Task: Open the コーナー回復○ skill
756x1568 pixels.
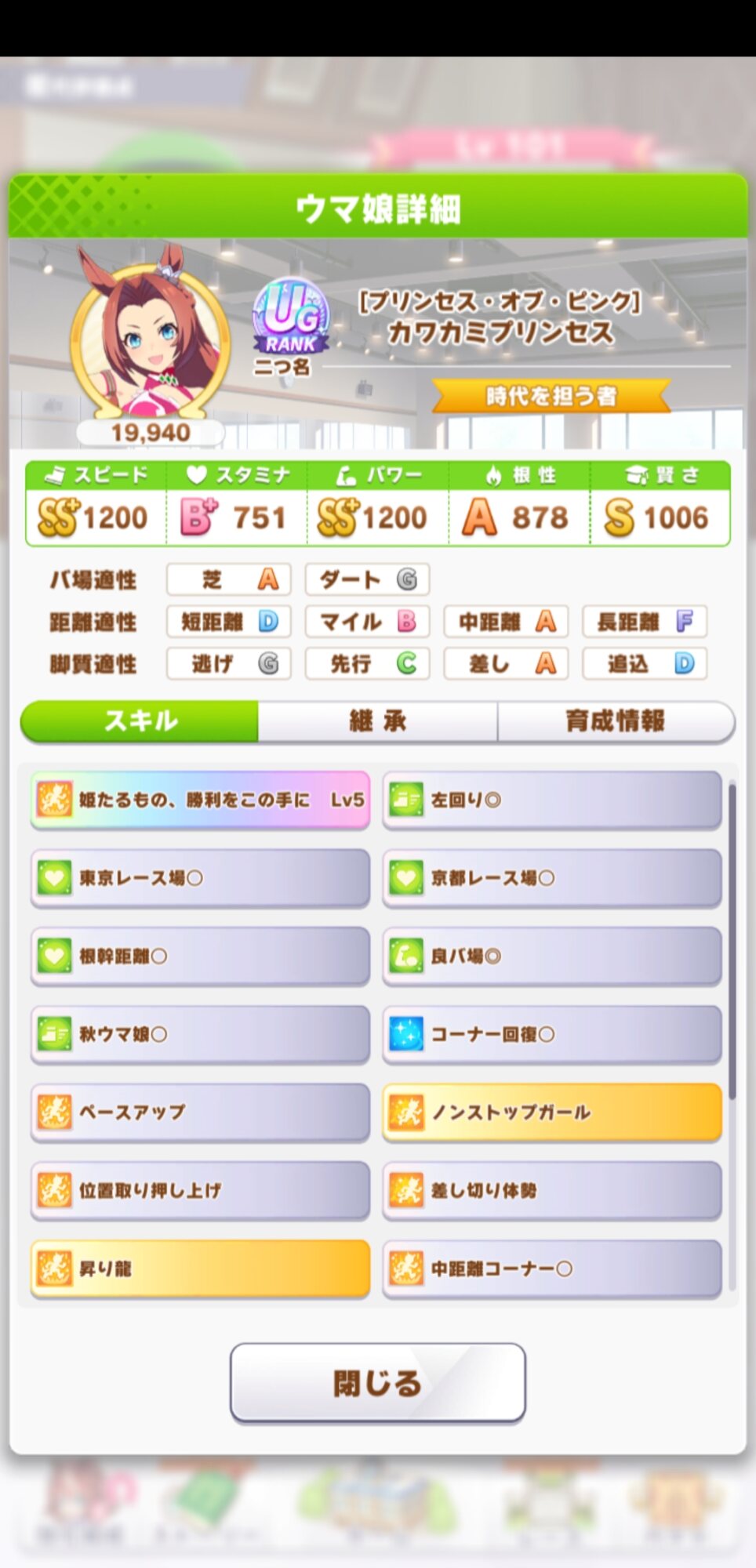Action: [x=552, y=1034]
